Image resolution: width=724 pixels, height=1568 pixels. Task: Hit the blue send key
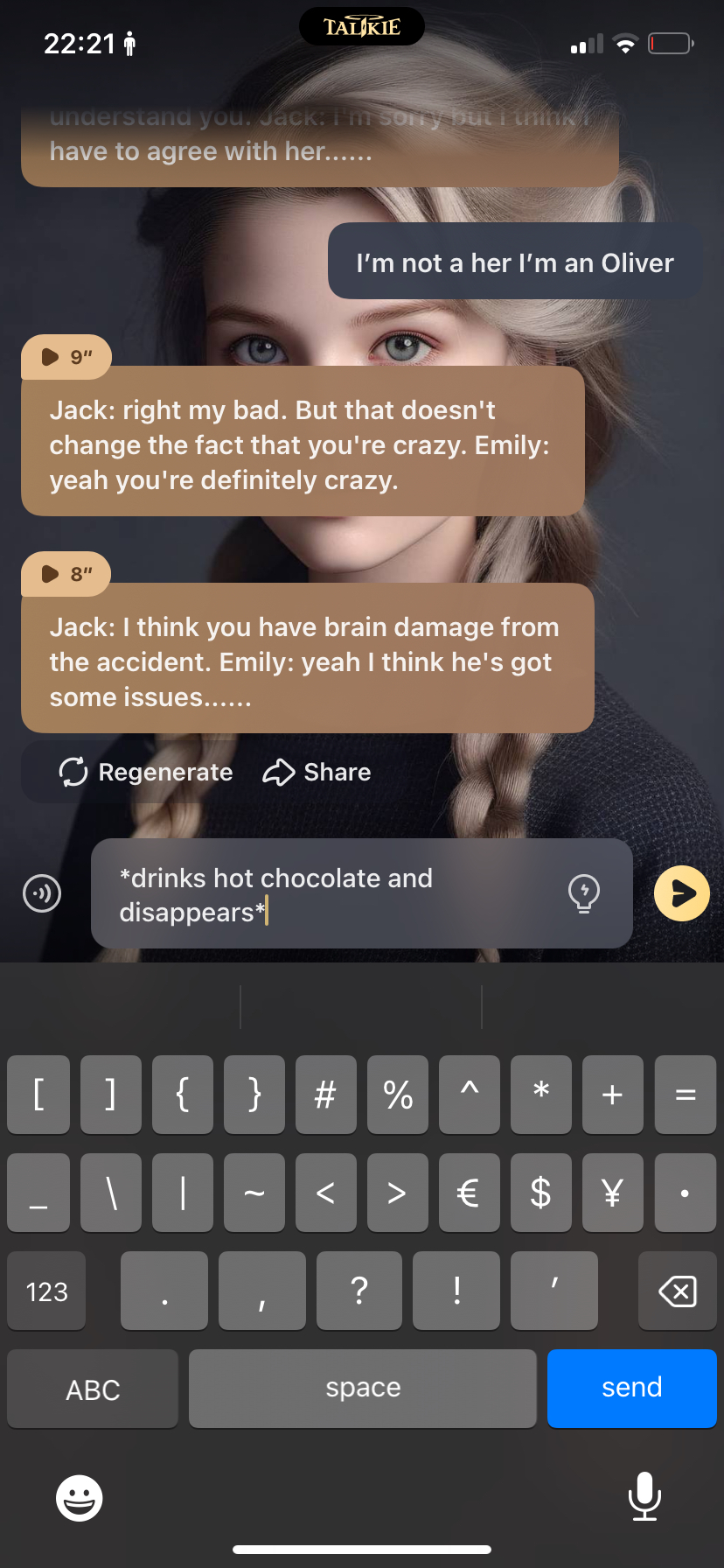631,1388
